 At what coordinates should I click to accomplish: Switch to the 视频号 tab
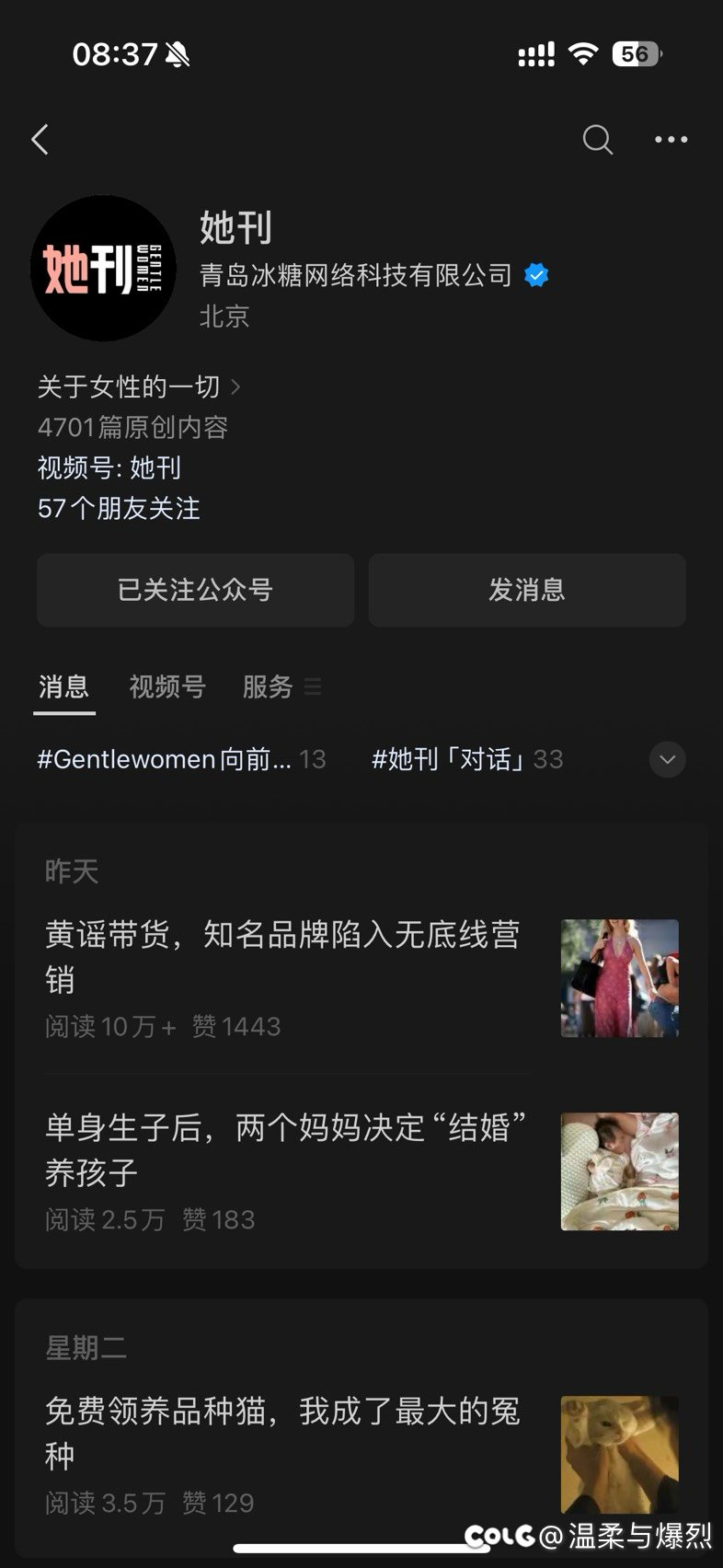[167, 686]
